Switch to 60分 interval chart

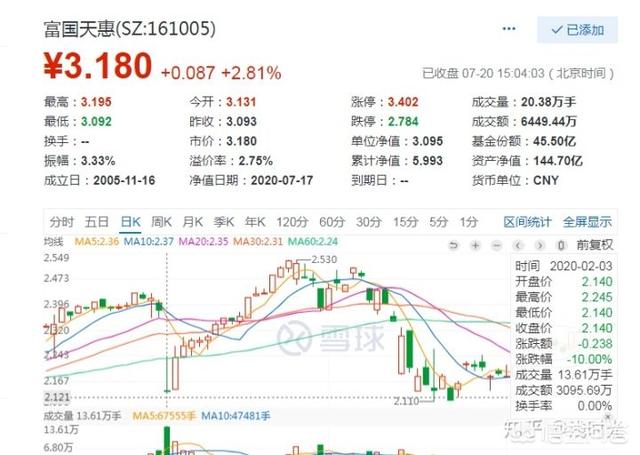pos(331,222)
